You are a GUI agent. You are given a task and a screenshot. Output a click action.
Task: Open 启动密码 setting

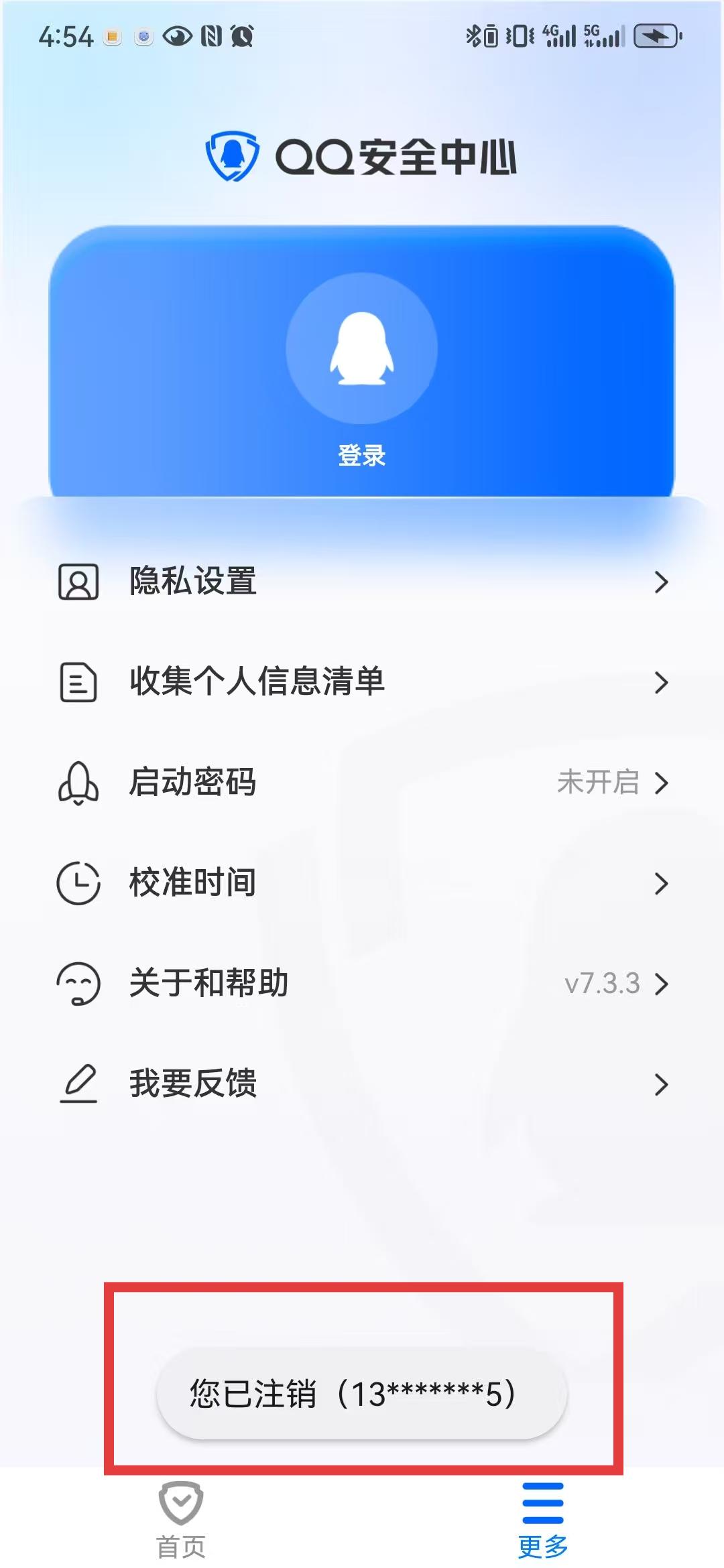(362, 782)
